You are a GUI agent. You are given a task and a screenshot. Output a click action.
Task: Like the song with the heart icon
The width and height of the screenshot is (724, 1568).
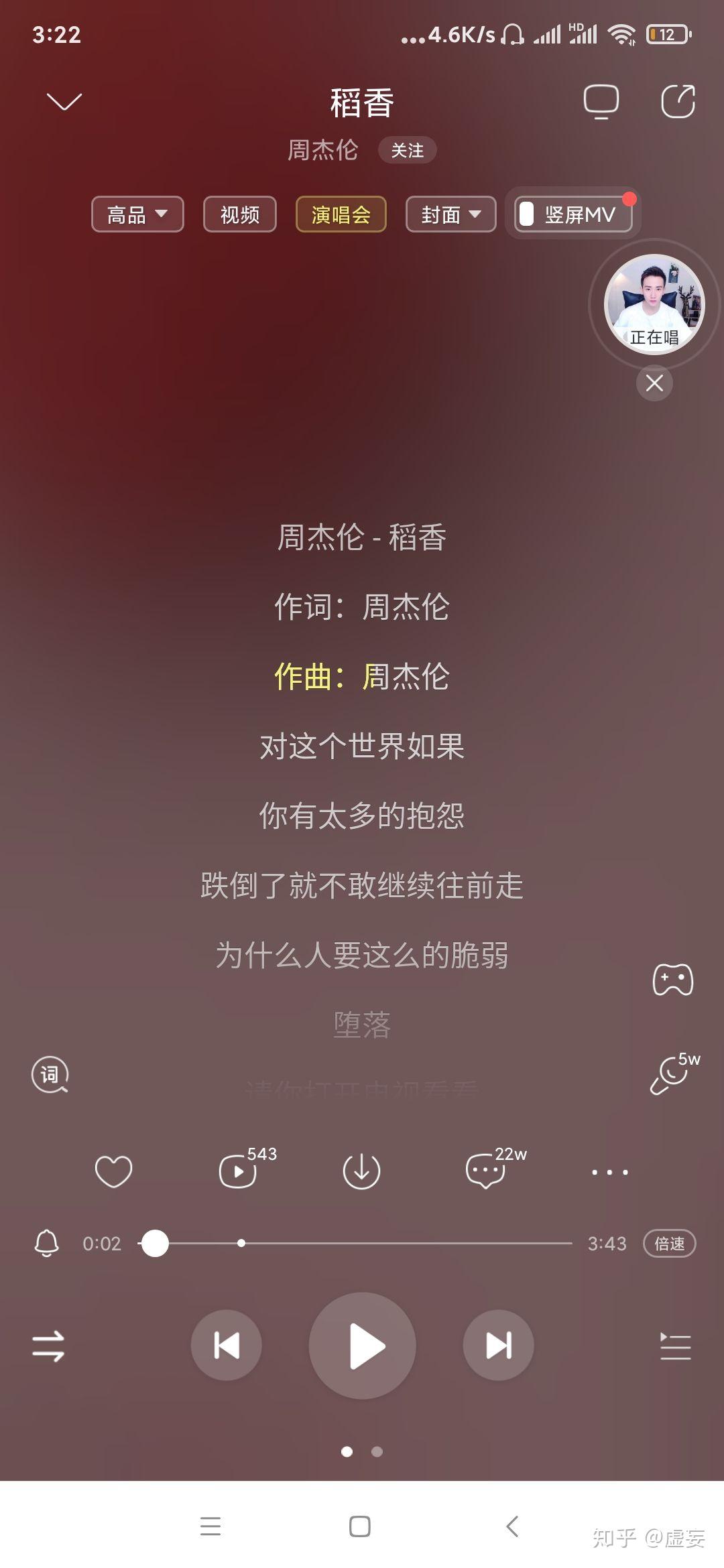113,1171
